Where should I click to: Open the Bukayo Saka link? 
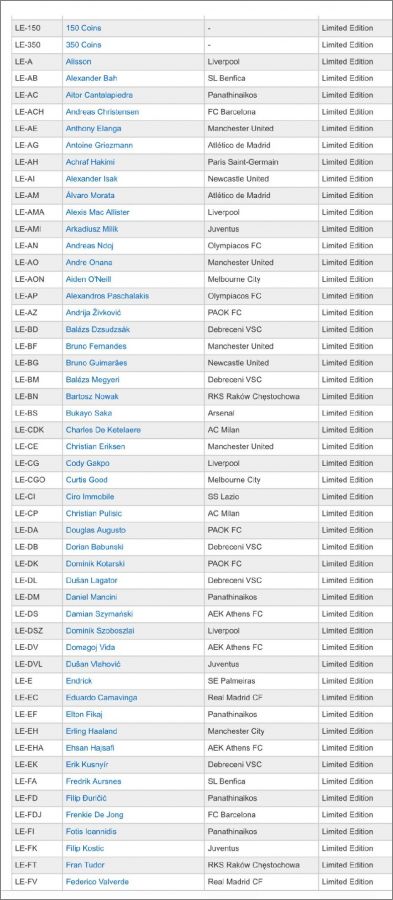[x=89, y=413]
